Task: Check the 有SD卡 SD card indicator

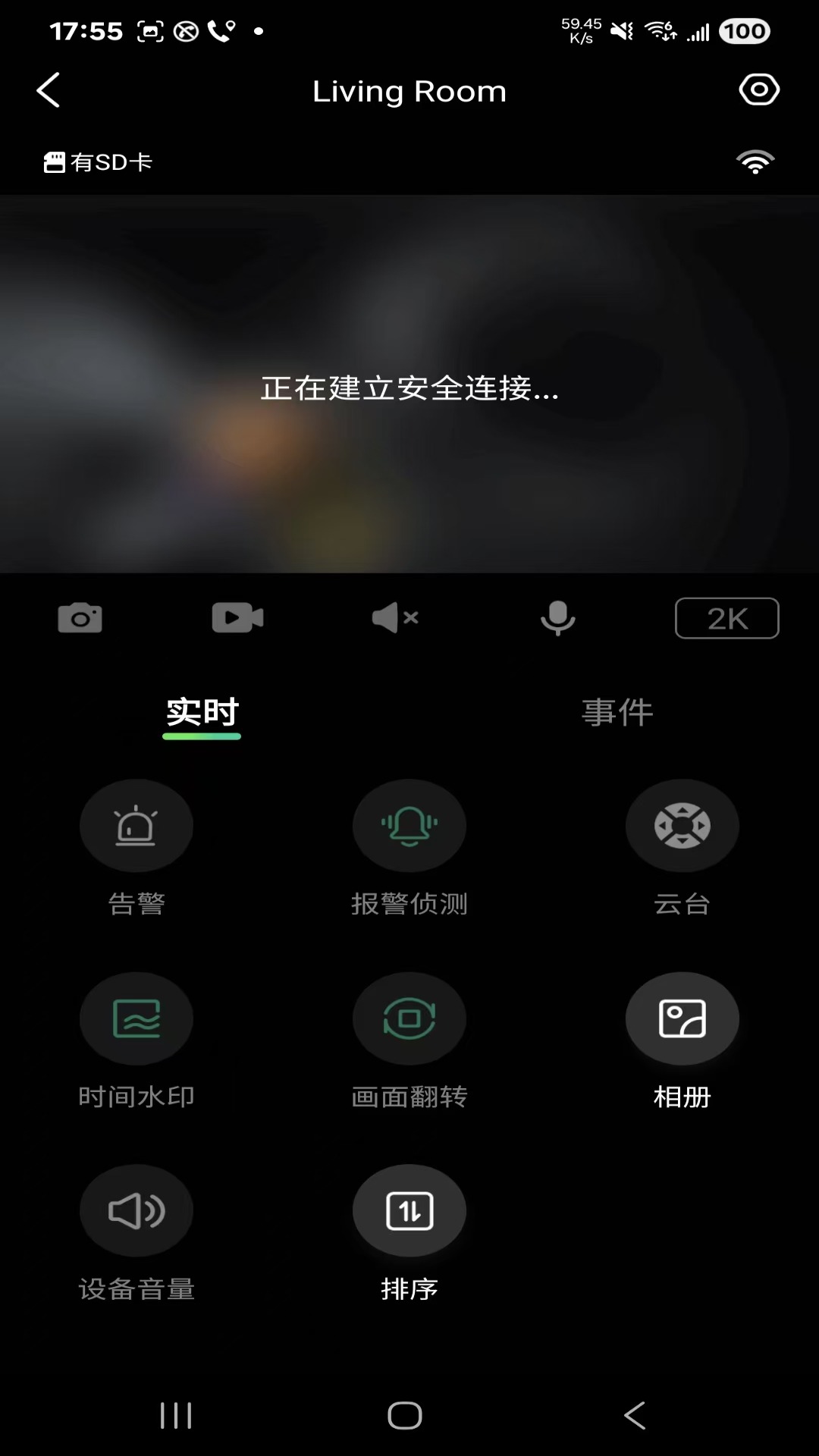Action: pos(99,160)
